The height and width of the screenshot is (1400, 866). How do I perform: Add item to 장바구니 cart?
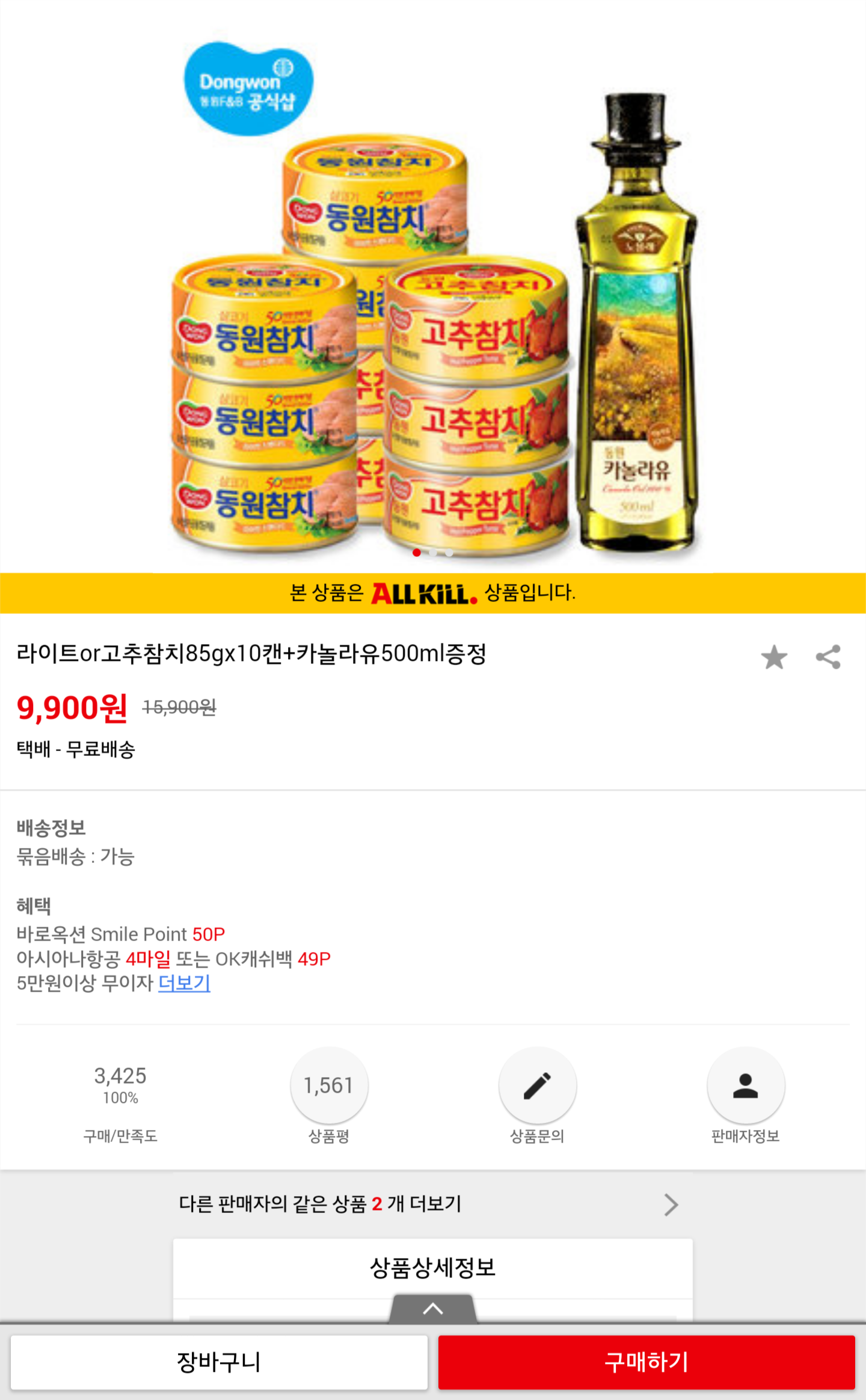219,1362
